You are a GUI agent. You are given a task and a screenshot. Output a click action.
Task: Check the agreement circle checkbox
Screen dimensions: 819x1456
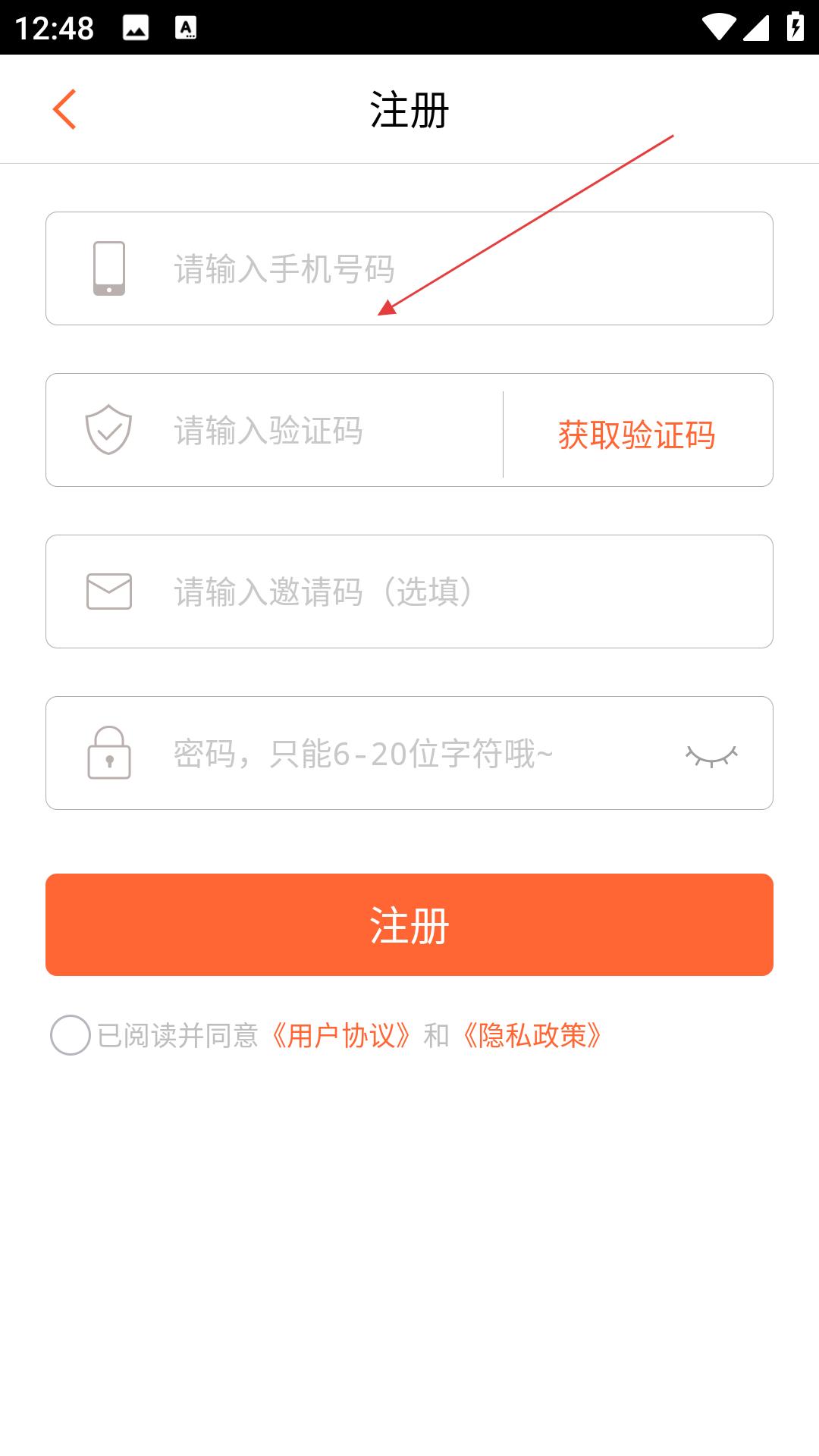click(71, 1035)
